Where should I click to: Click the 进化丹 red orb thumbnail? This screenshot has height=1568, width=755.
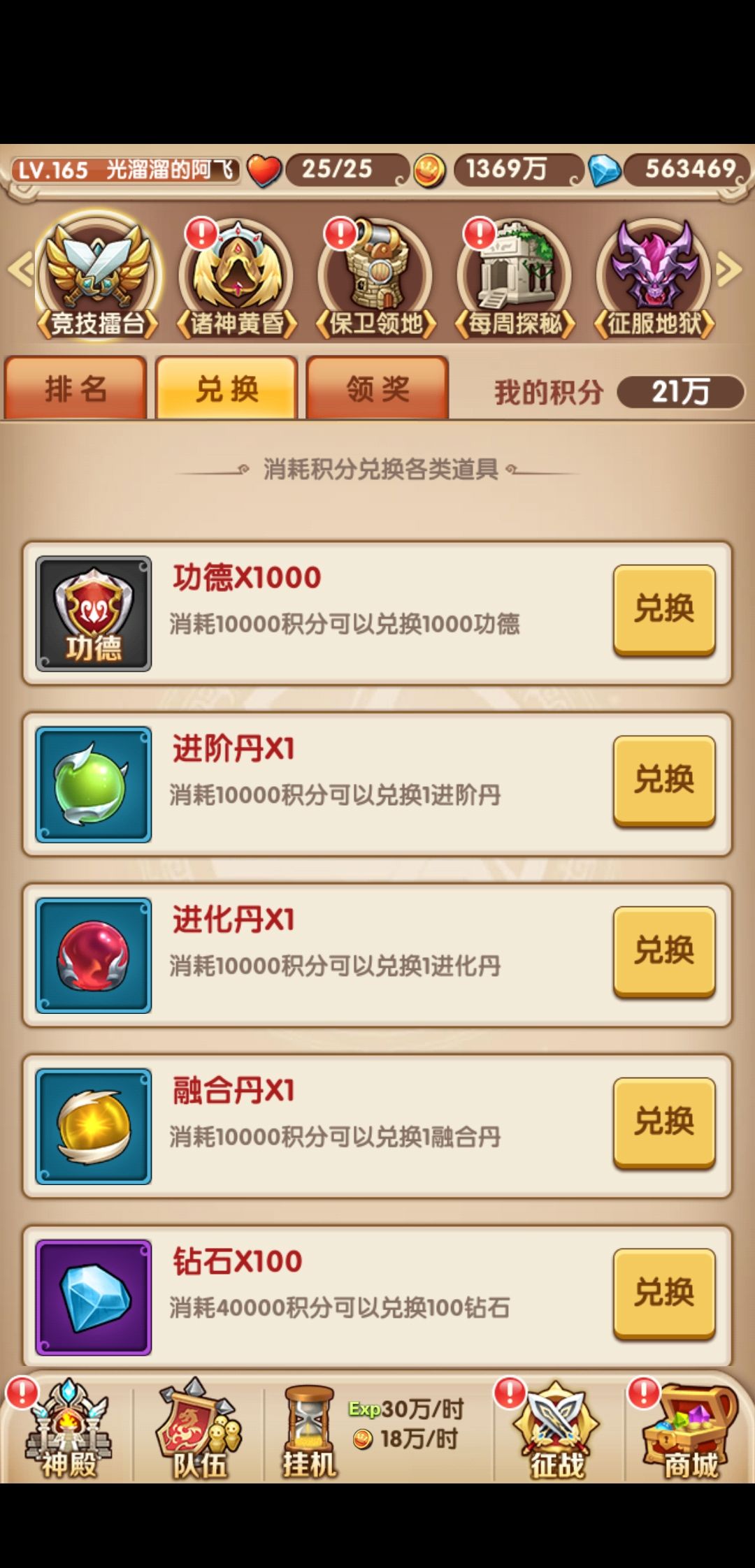93,954
